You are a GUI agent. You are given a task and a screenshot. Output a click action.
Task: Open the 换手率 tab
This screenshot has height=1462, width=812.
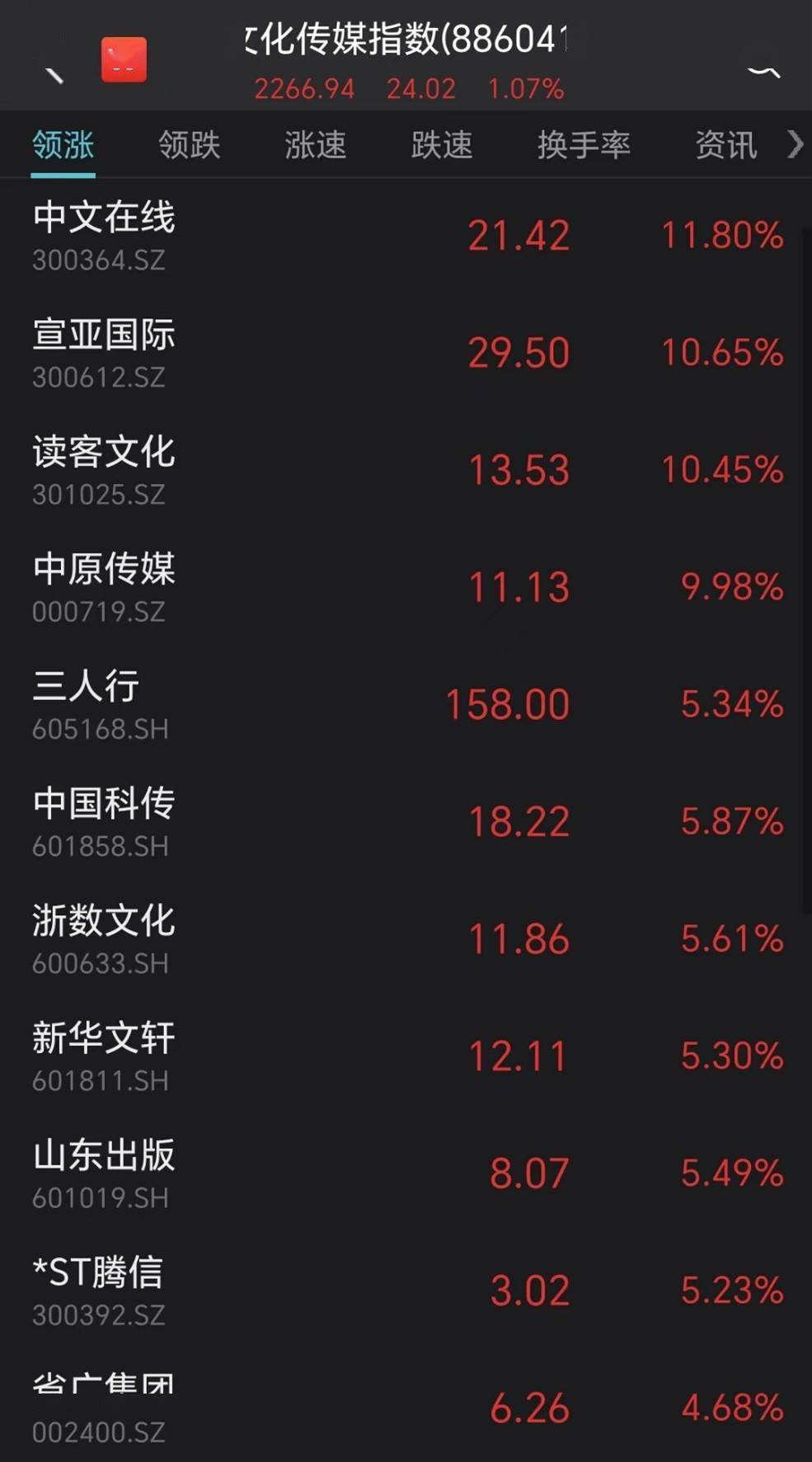point(584,144)
